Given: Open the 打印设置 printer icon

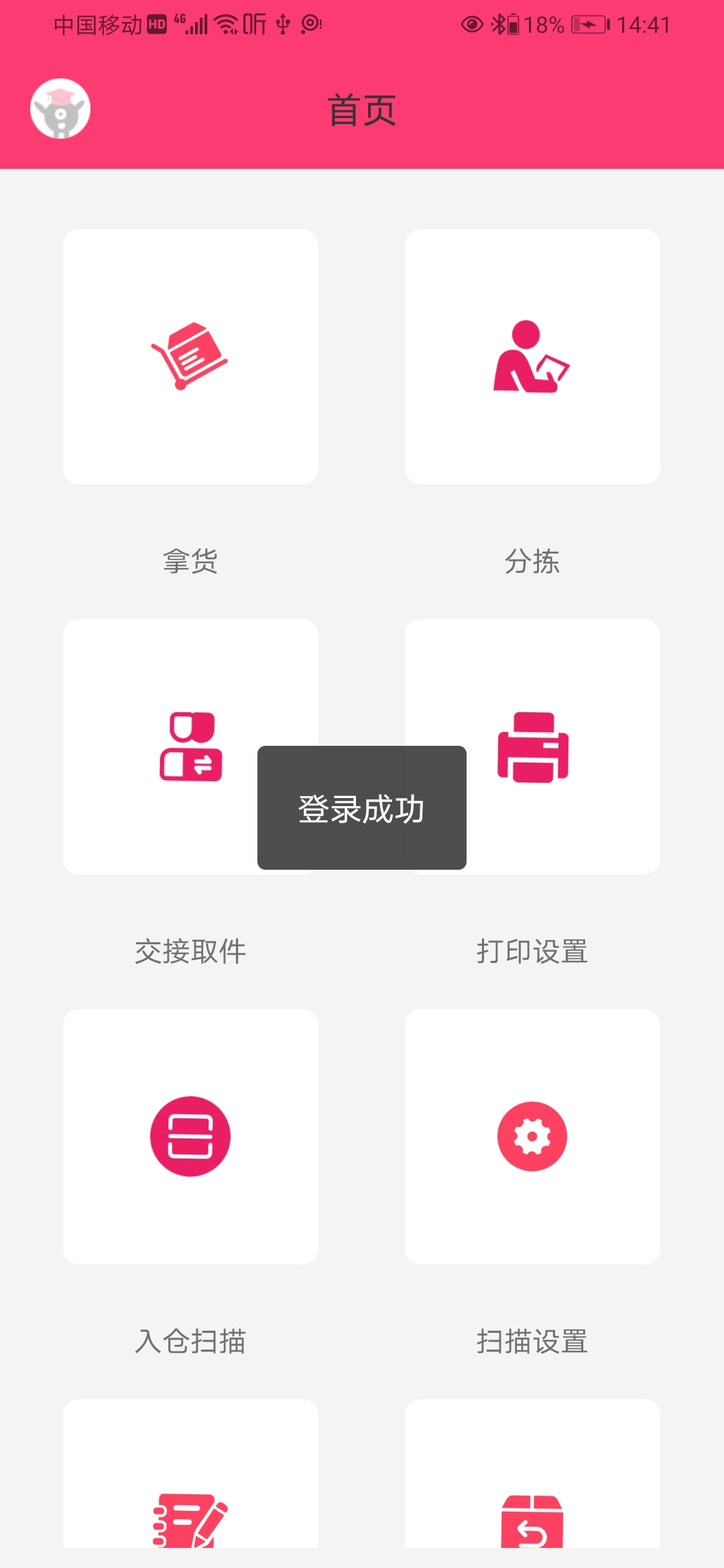Looking at the screenshot, I should pyautogui.click(x=532, y=747).
